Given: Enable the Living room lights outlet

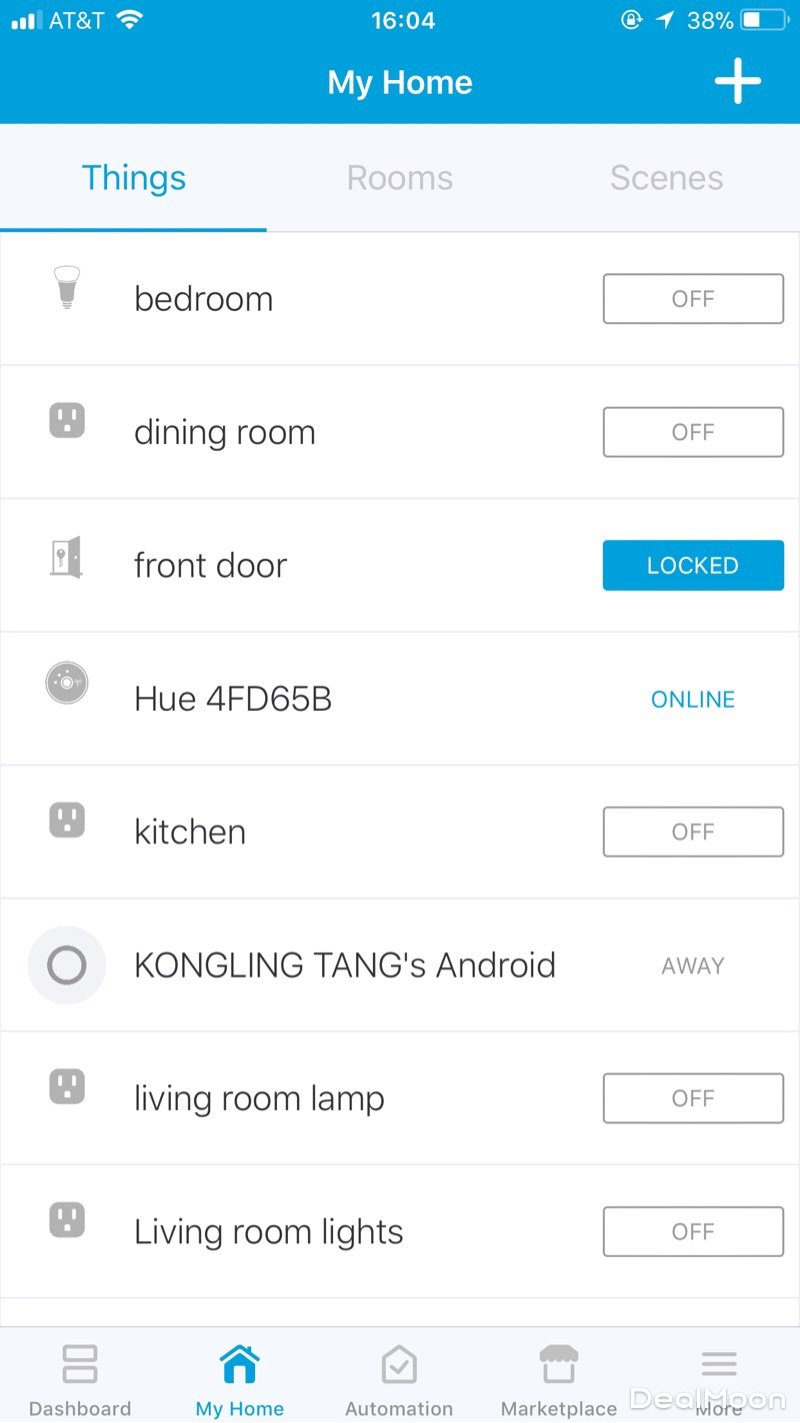Looking at the screenshot, I should click(693, 1231).
